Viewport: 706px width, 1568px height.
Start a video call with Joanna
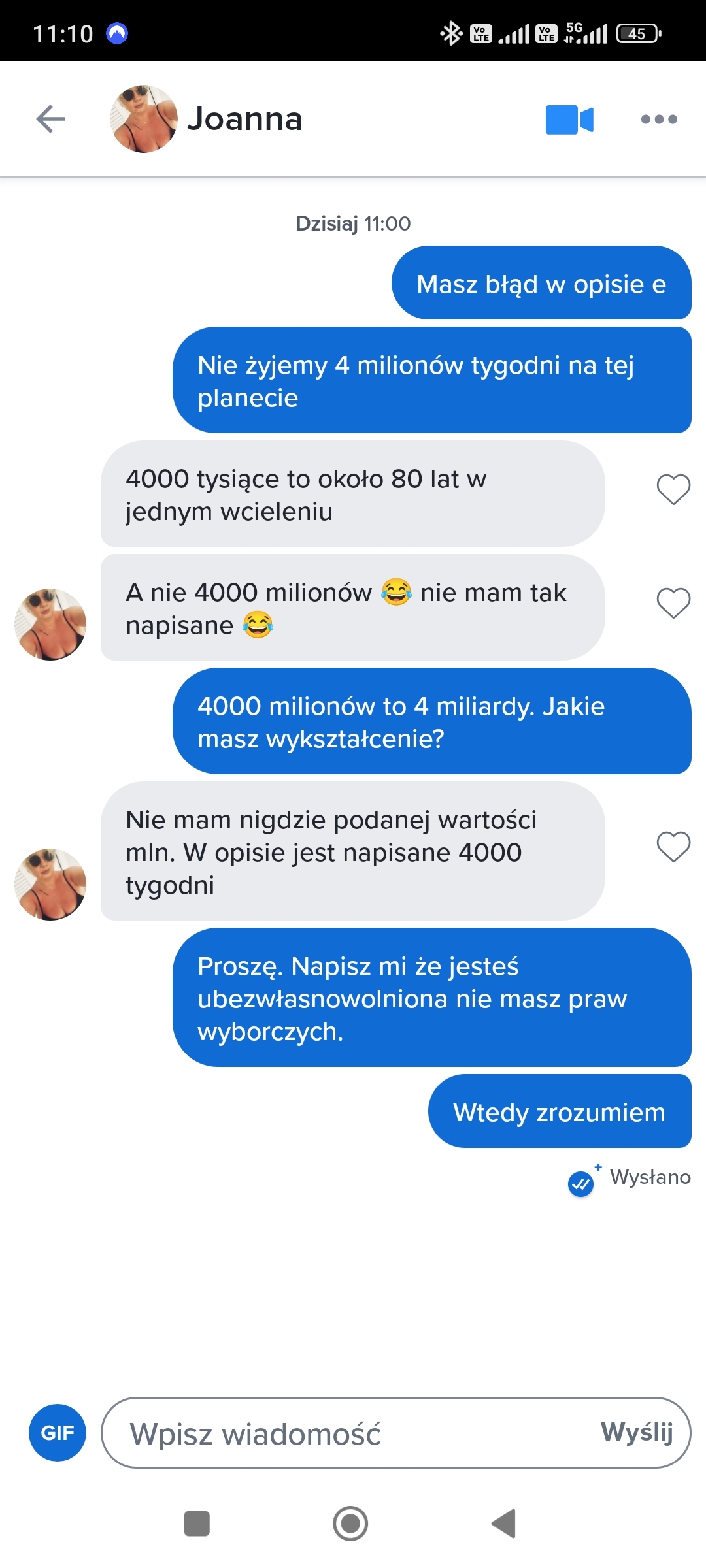tap(569, 120)
